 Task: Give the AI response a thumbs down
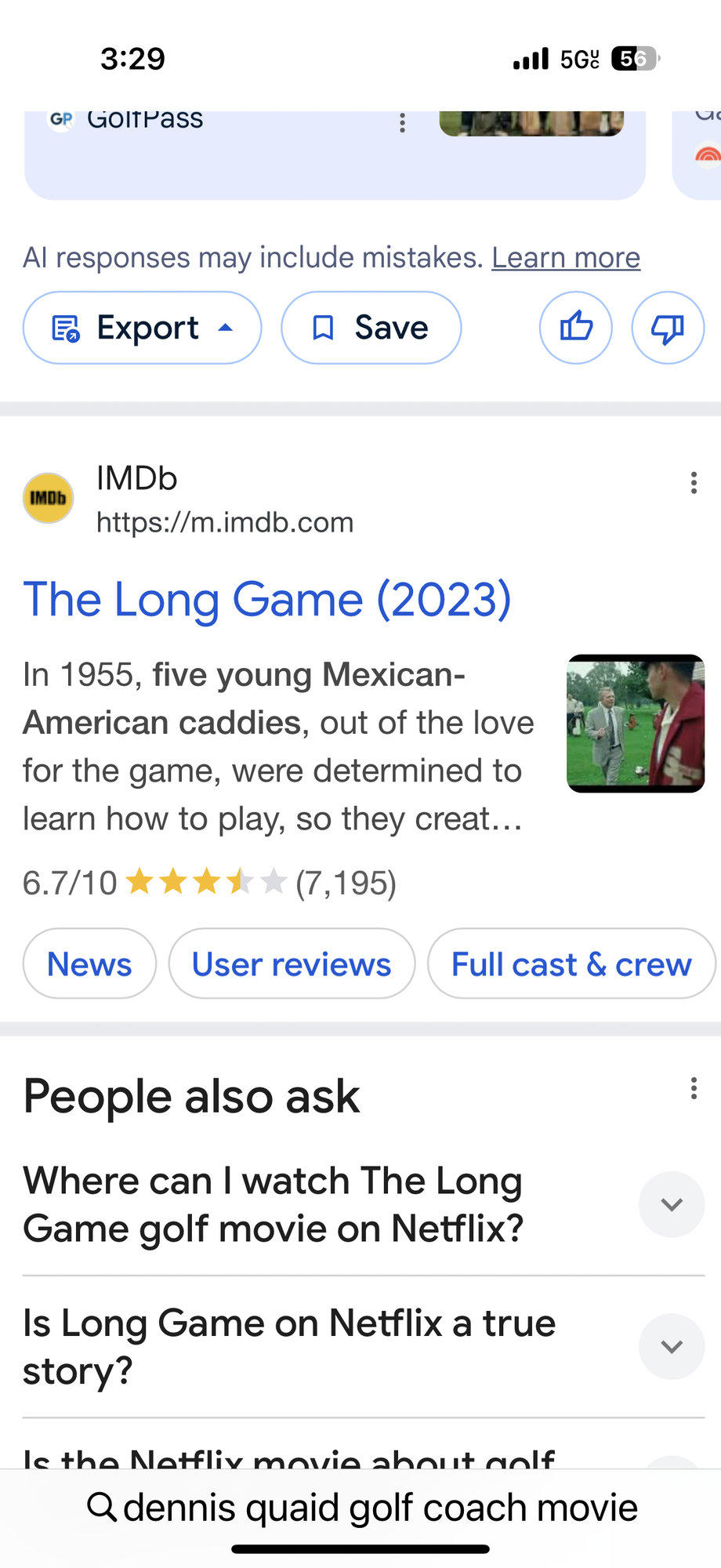[x=668, y=328]
